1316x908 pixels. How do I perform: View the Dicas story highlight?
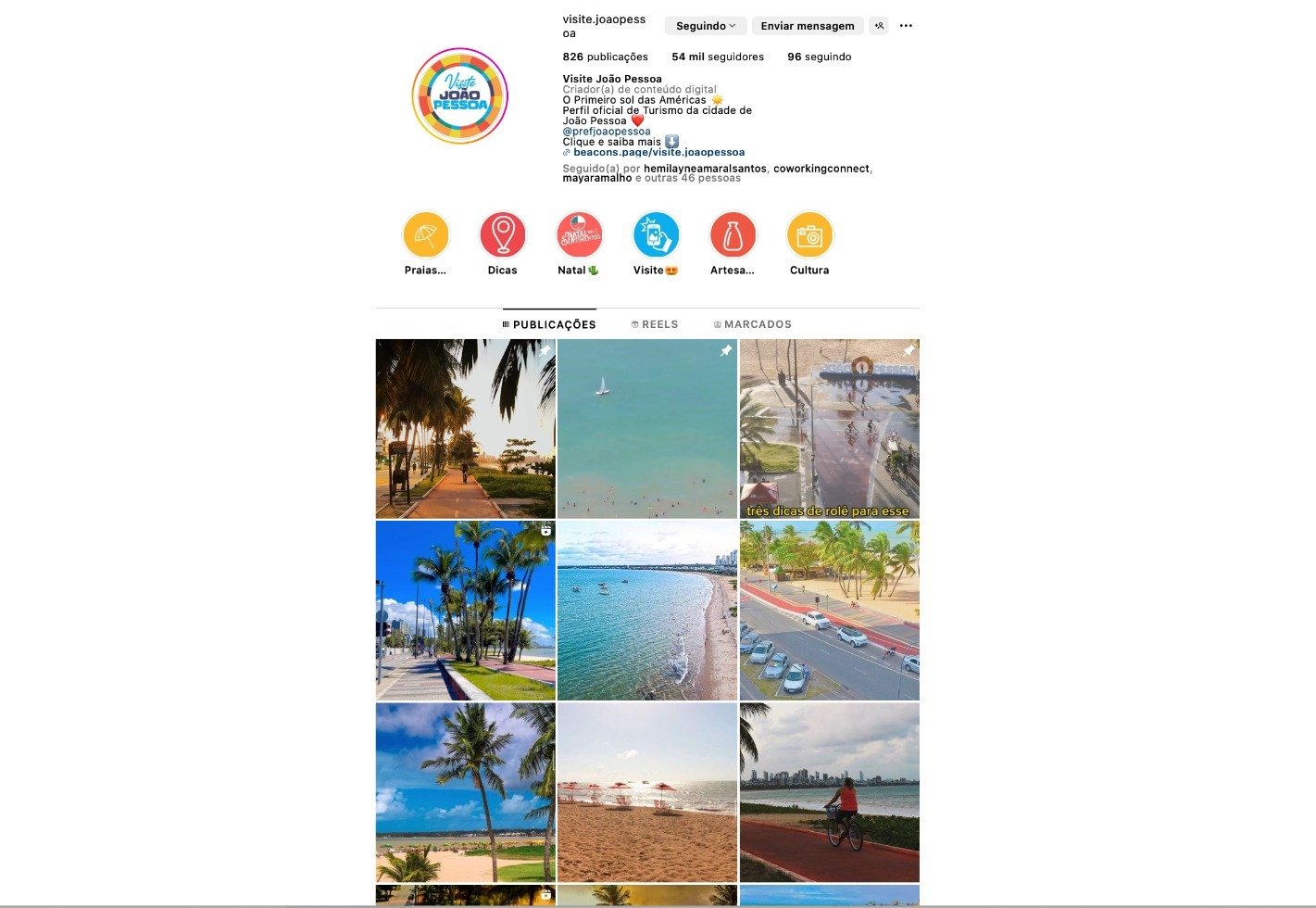[x=503, y=235]
